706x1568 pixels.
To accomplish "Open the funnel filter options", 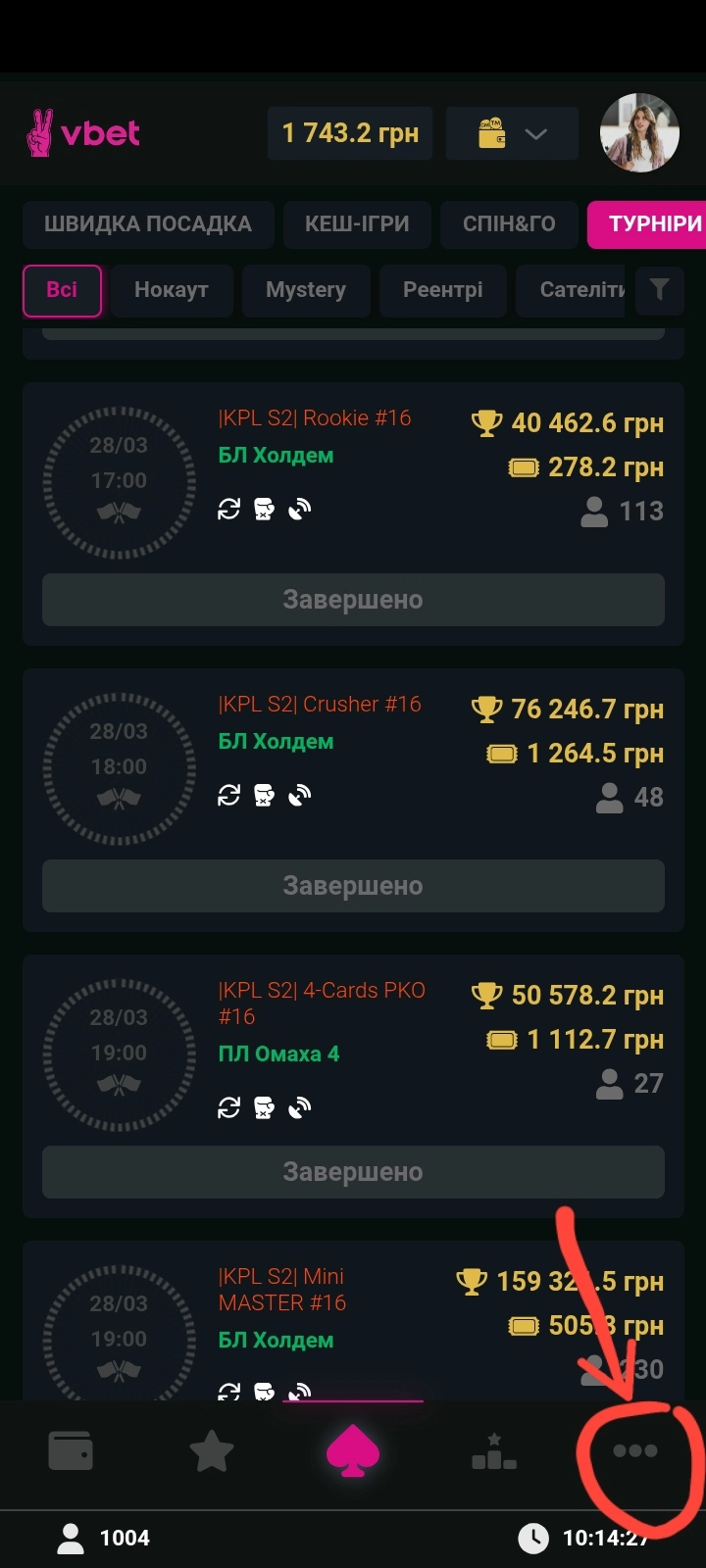I will (x=660, y=289).
